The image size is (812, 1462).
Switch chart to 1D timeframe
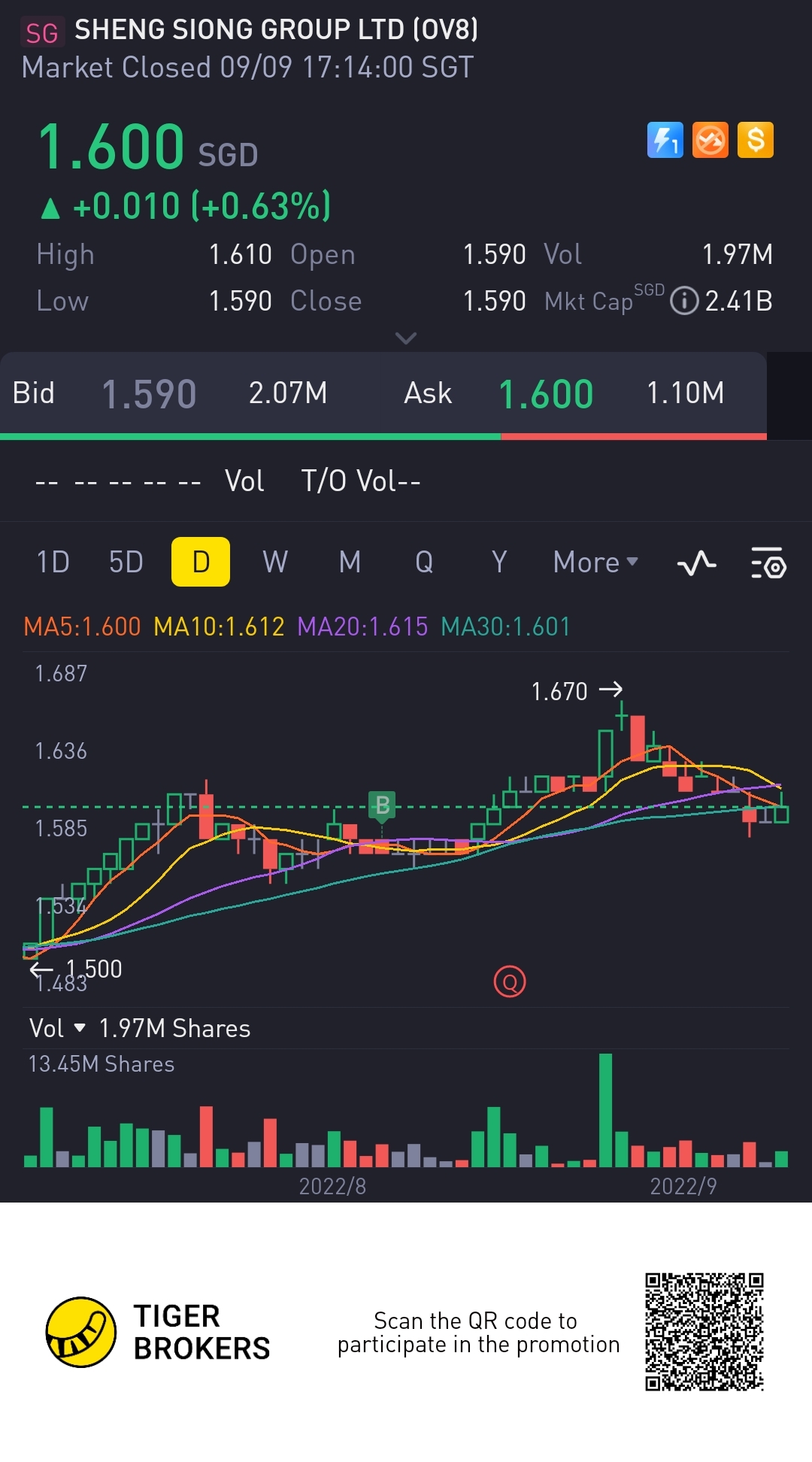click(53, 562)
